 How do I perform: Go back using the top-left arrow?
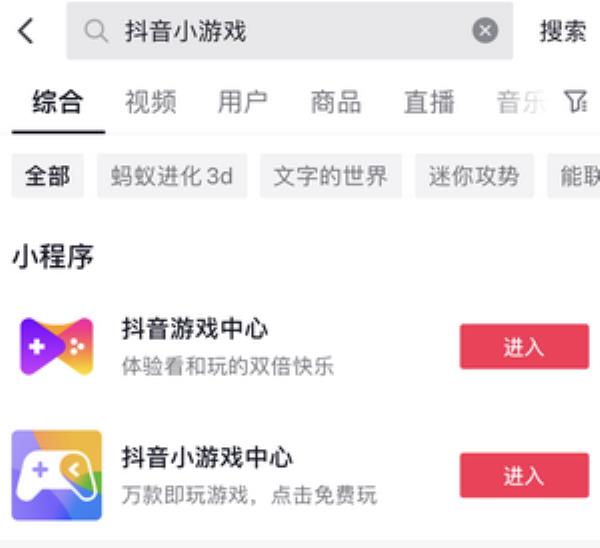[27, 31]
